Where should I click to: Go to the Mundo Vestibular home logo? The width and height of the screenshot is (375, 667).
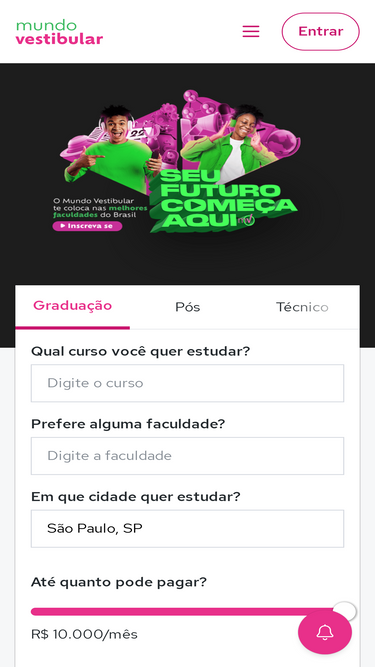(60, 32)
